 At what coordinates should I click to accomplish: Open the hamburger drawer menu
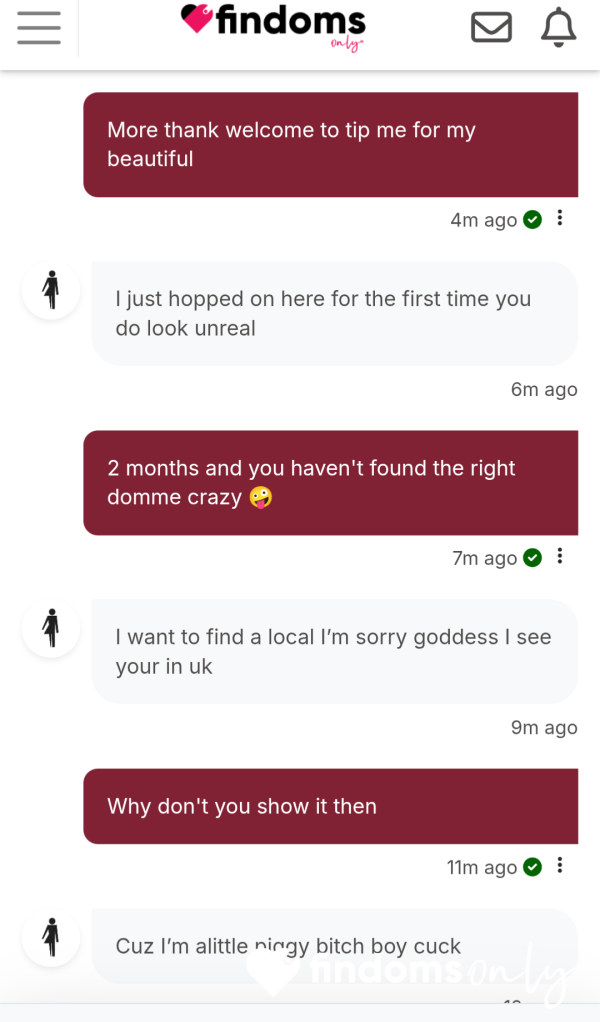(39, 28)
